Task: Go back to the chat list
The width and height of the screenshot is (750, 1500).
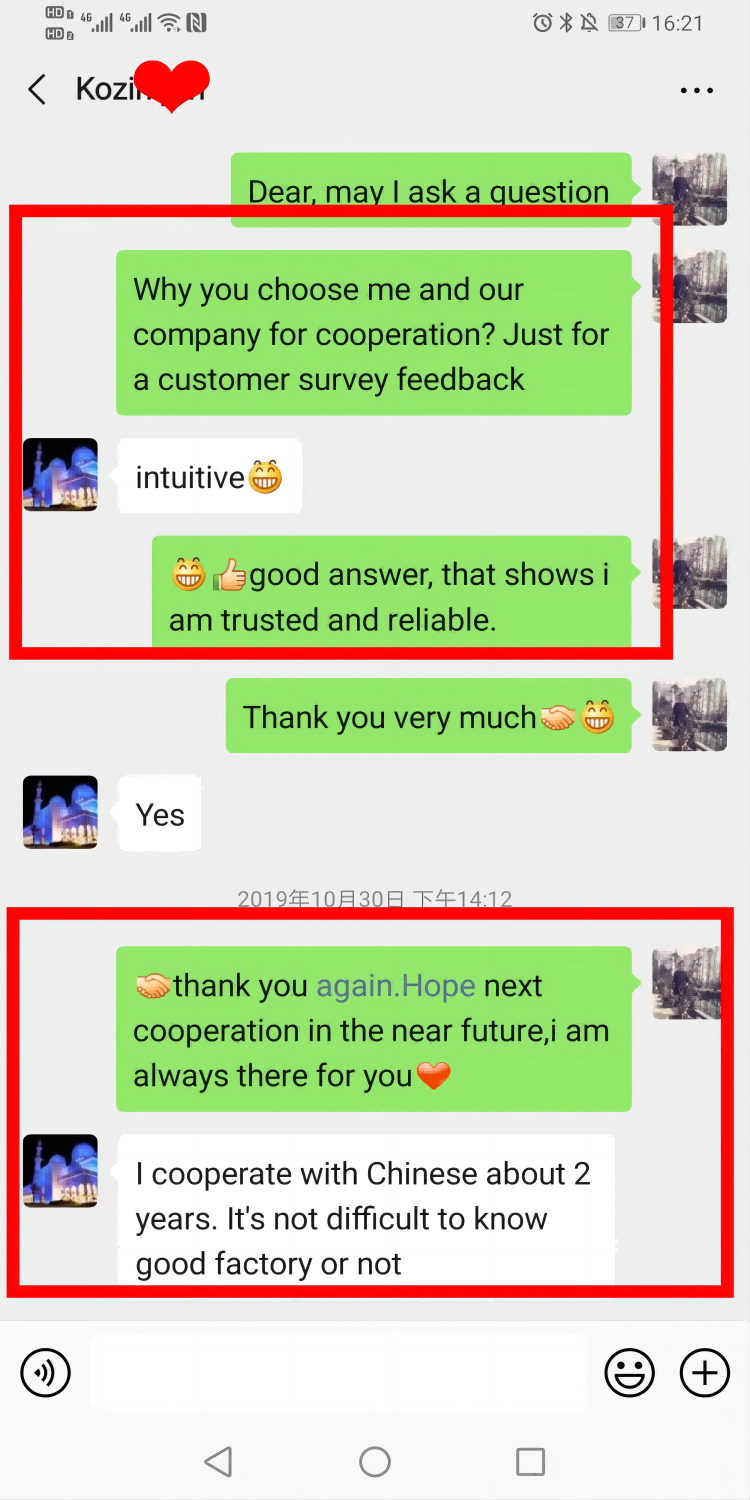Action: pyautogui.click(x=37, y=90)
